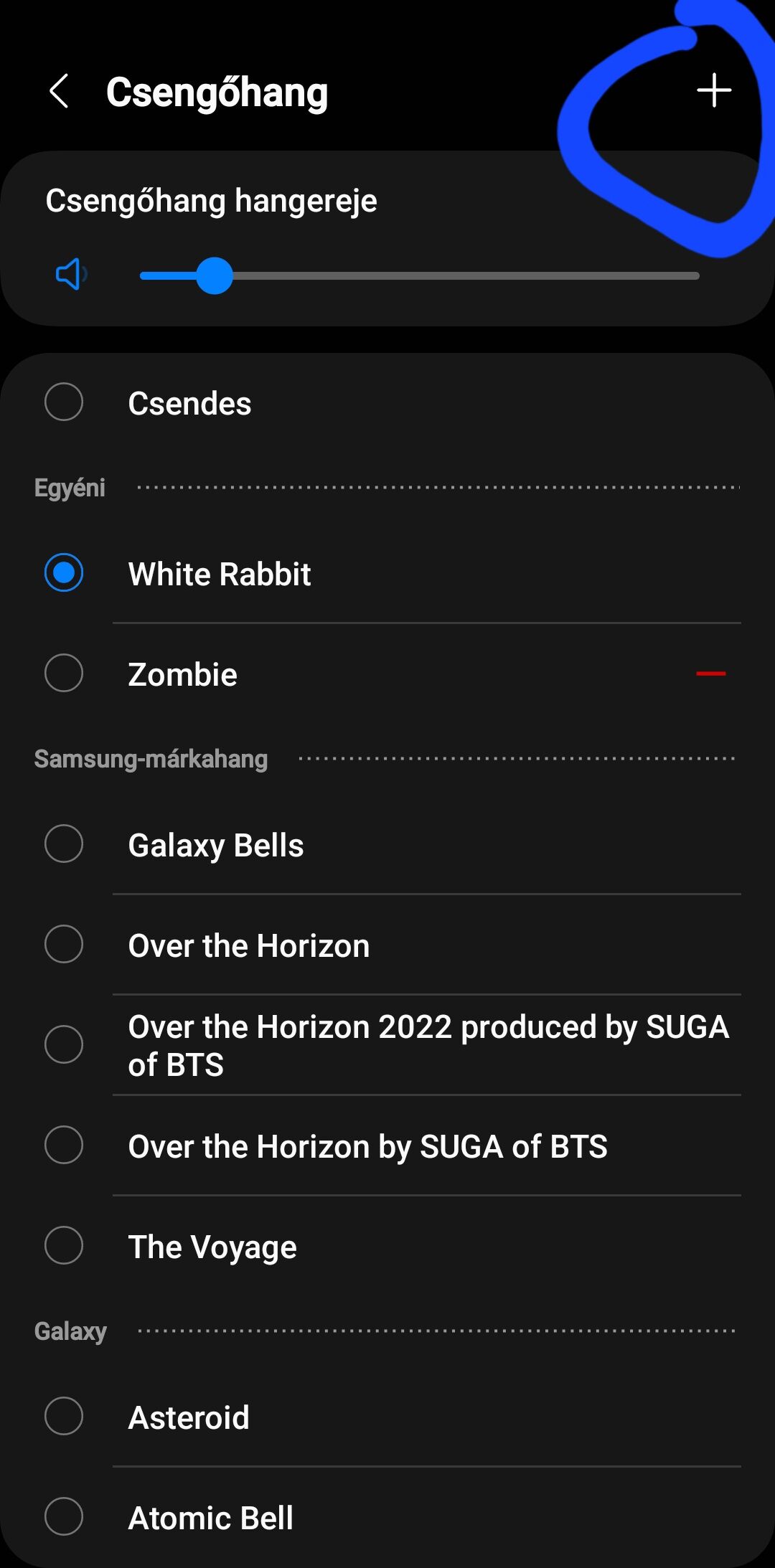Select the Csendes ringtone option
This screenshot has width=775, height=1568.
click(x=387, y=402)
